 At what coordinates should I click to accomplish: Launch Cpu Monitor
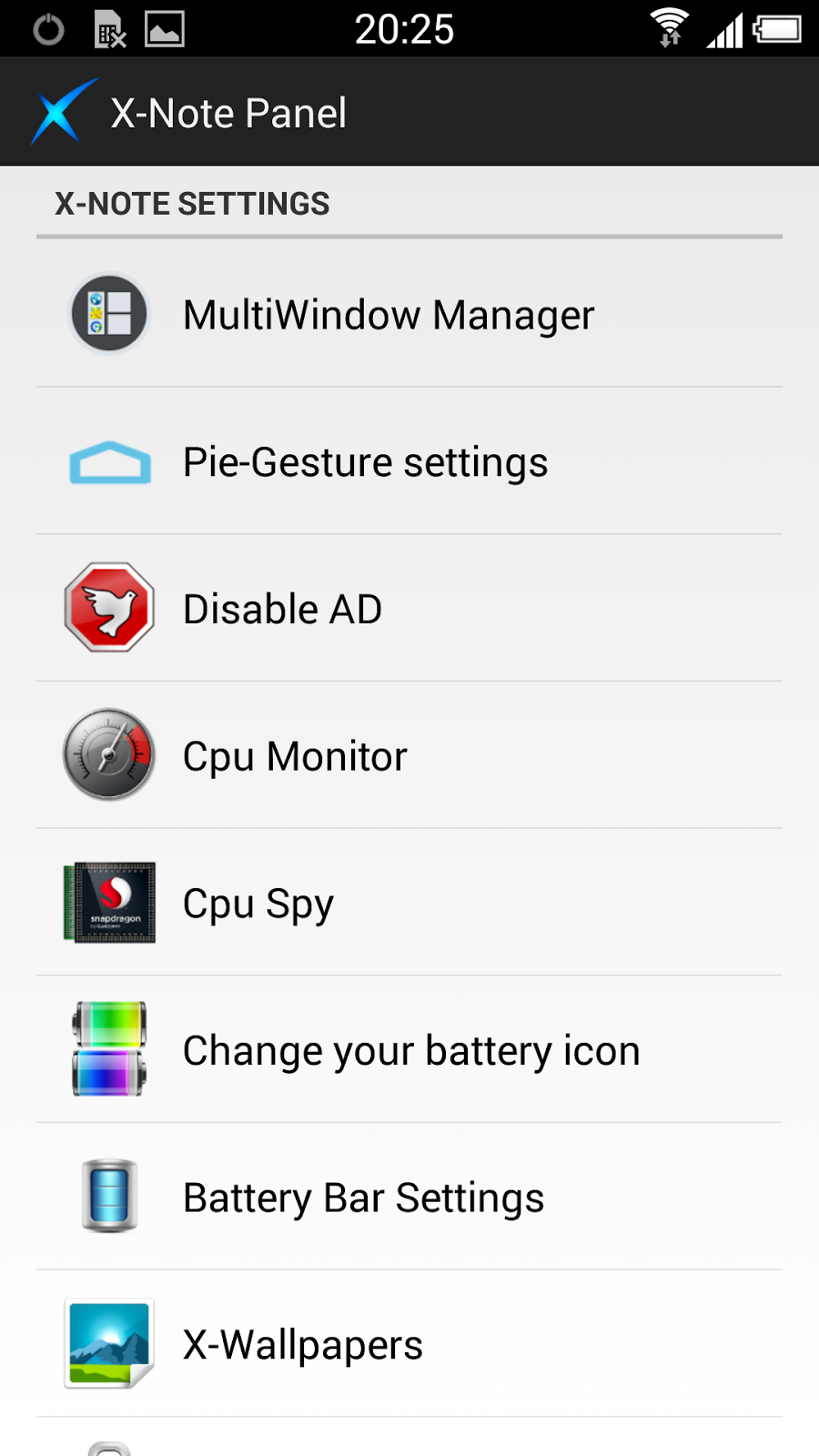click(x=295, y=756)
